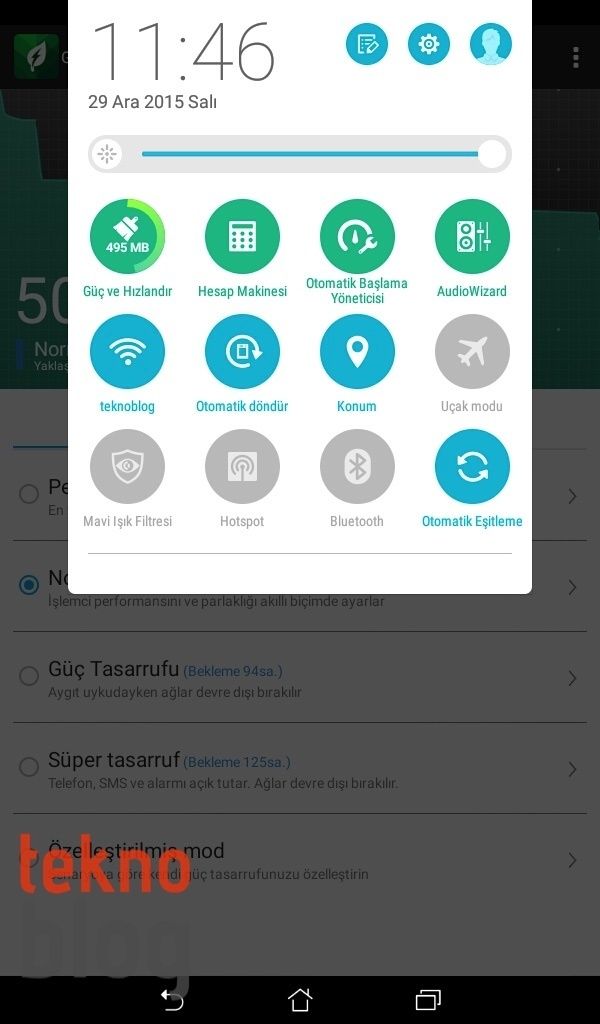Open Hesap Makinesi calculator

coord(242,237)
